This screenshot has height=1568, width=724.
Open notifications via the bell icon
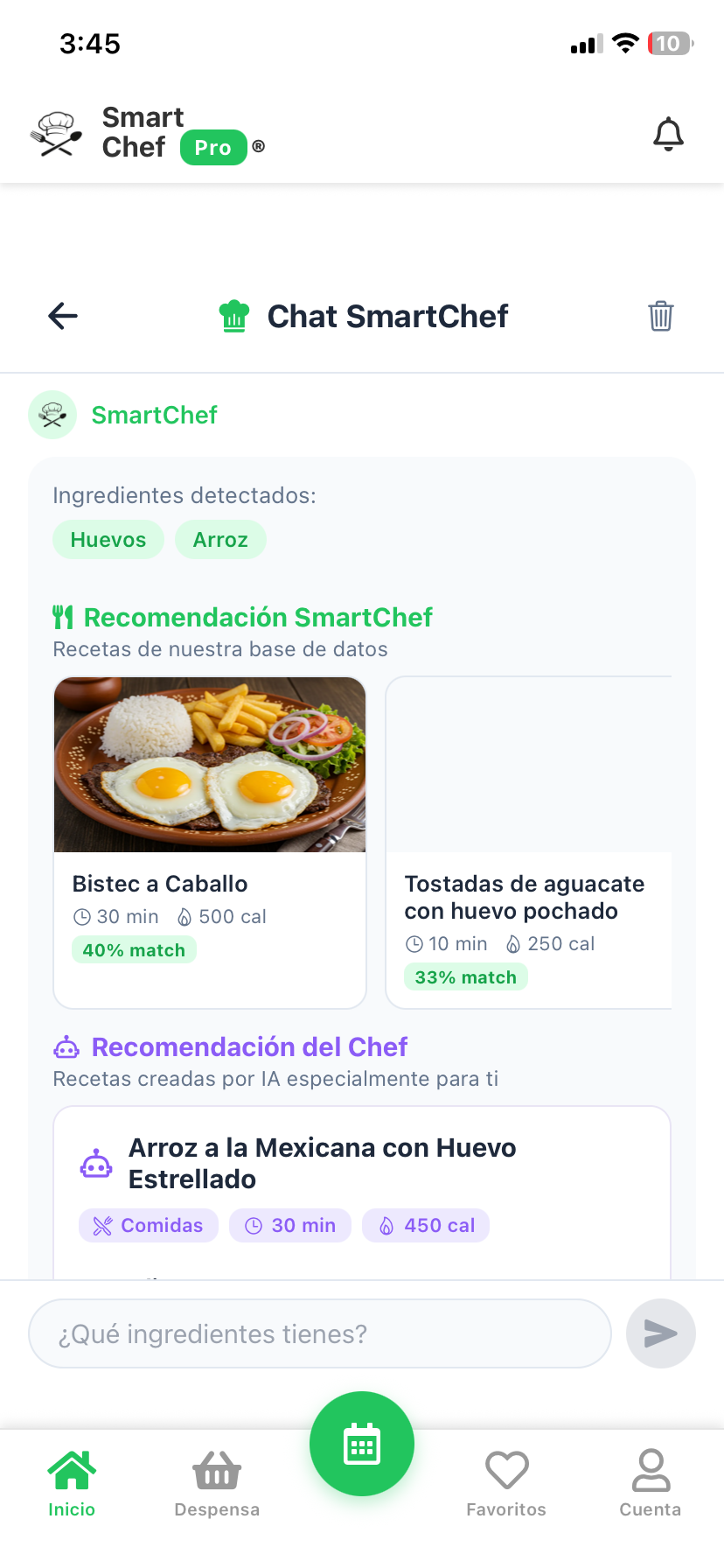tap(668, 133)
